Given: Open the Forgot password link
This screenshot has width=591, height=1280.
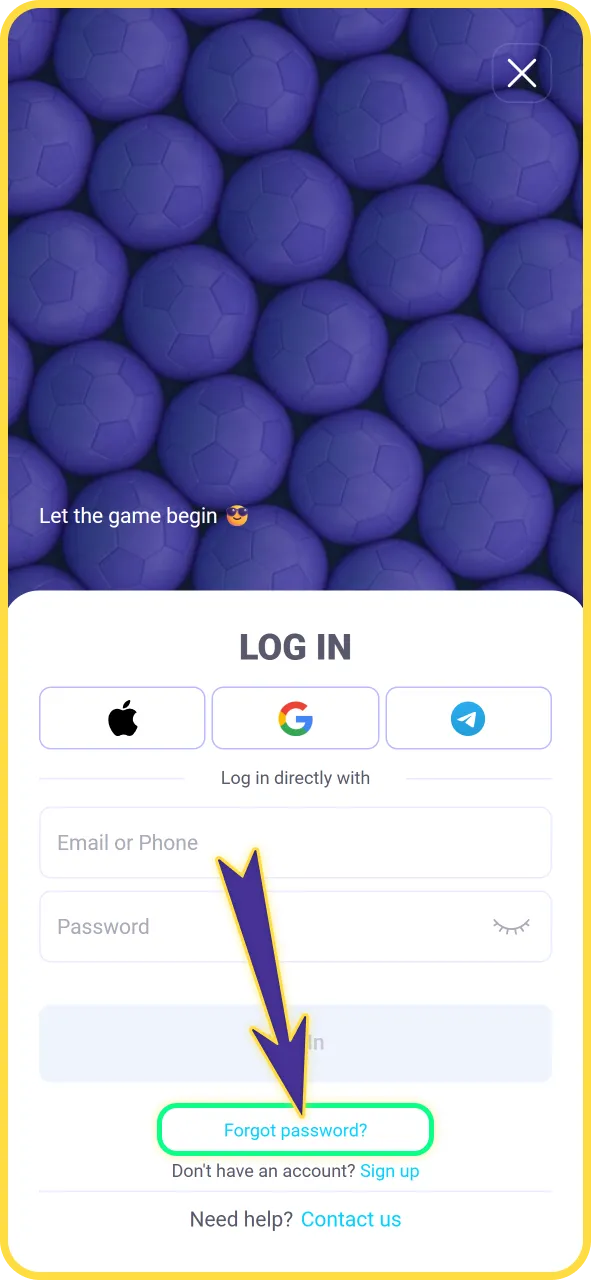Looking at the screenshot, I should point(295,1130).
